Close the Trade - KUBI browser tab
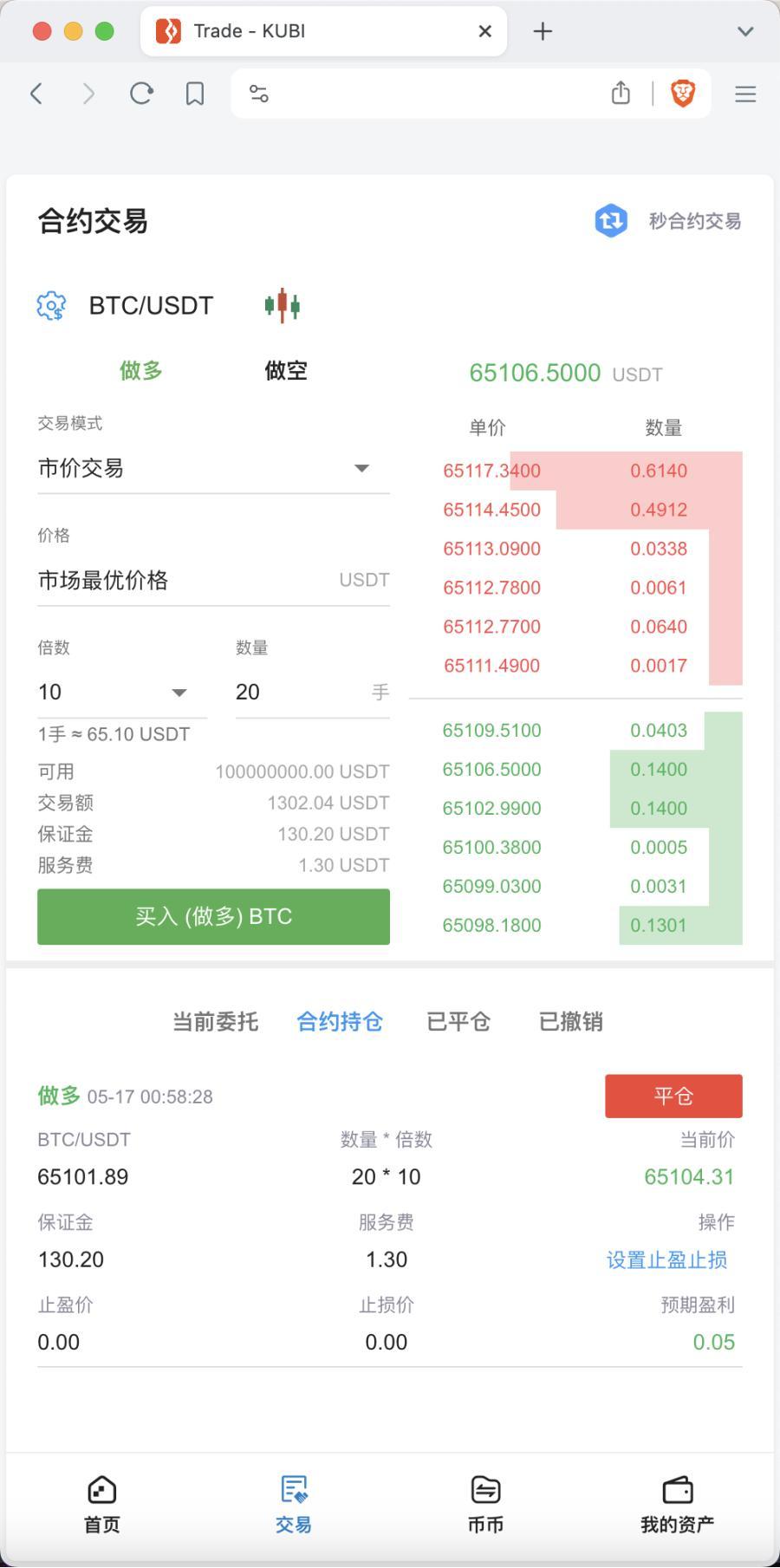The image size is (780, 1568). [x=485, y=31]
